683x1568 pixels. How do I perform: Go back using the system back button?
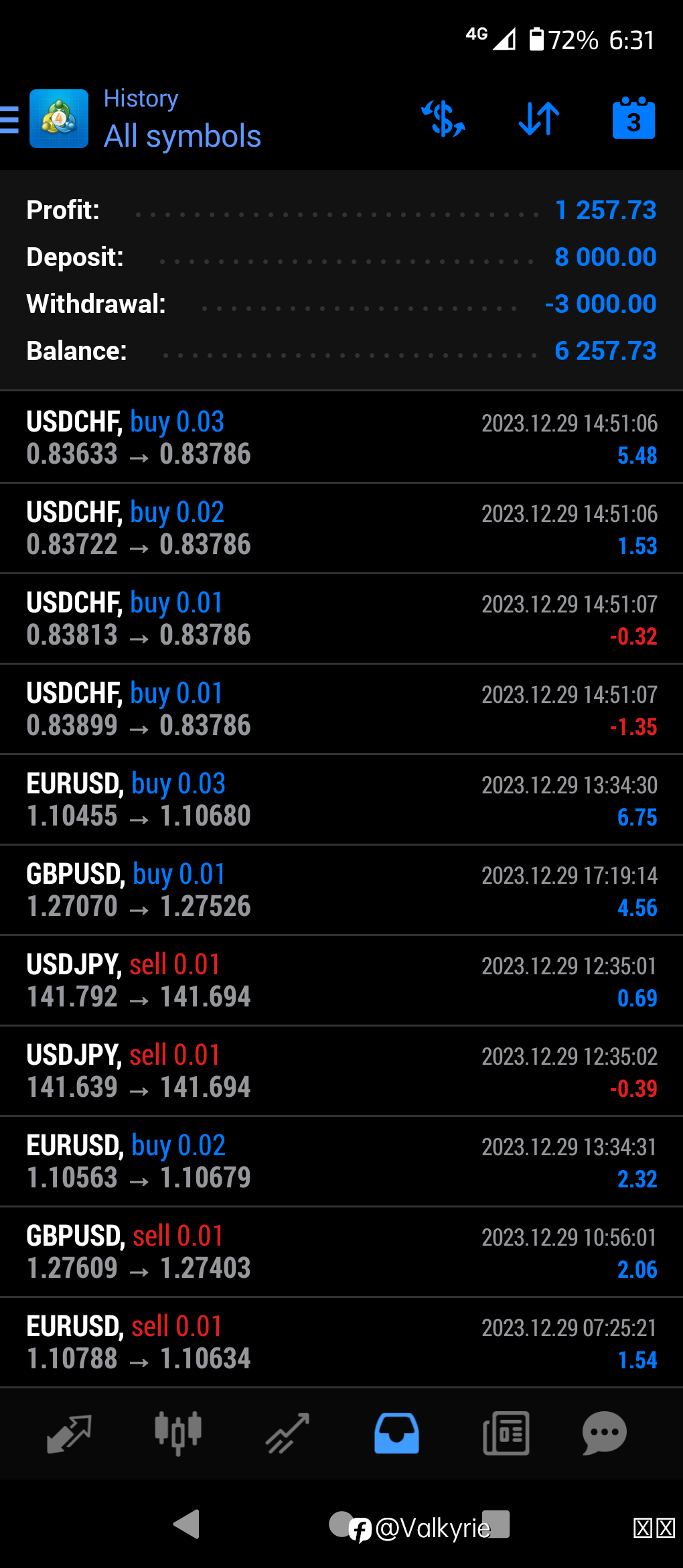(x=187, y=1524)
